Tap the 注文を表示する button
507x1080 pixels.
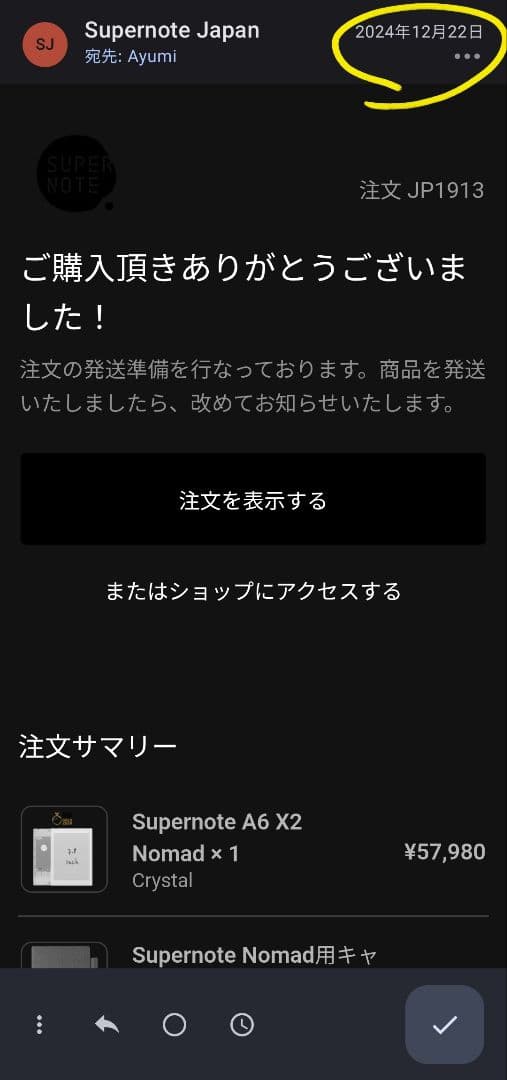253,499
